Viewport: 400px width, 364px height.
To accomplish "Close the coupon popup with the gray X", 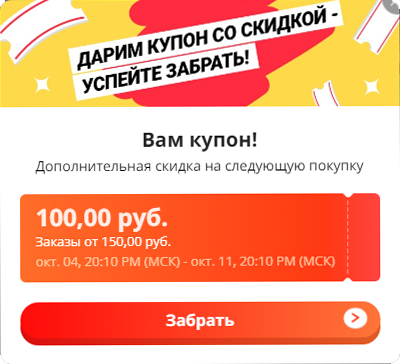I will 394,3.
